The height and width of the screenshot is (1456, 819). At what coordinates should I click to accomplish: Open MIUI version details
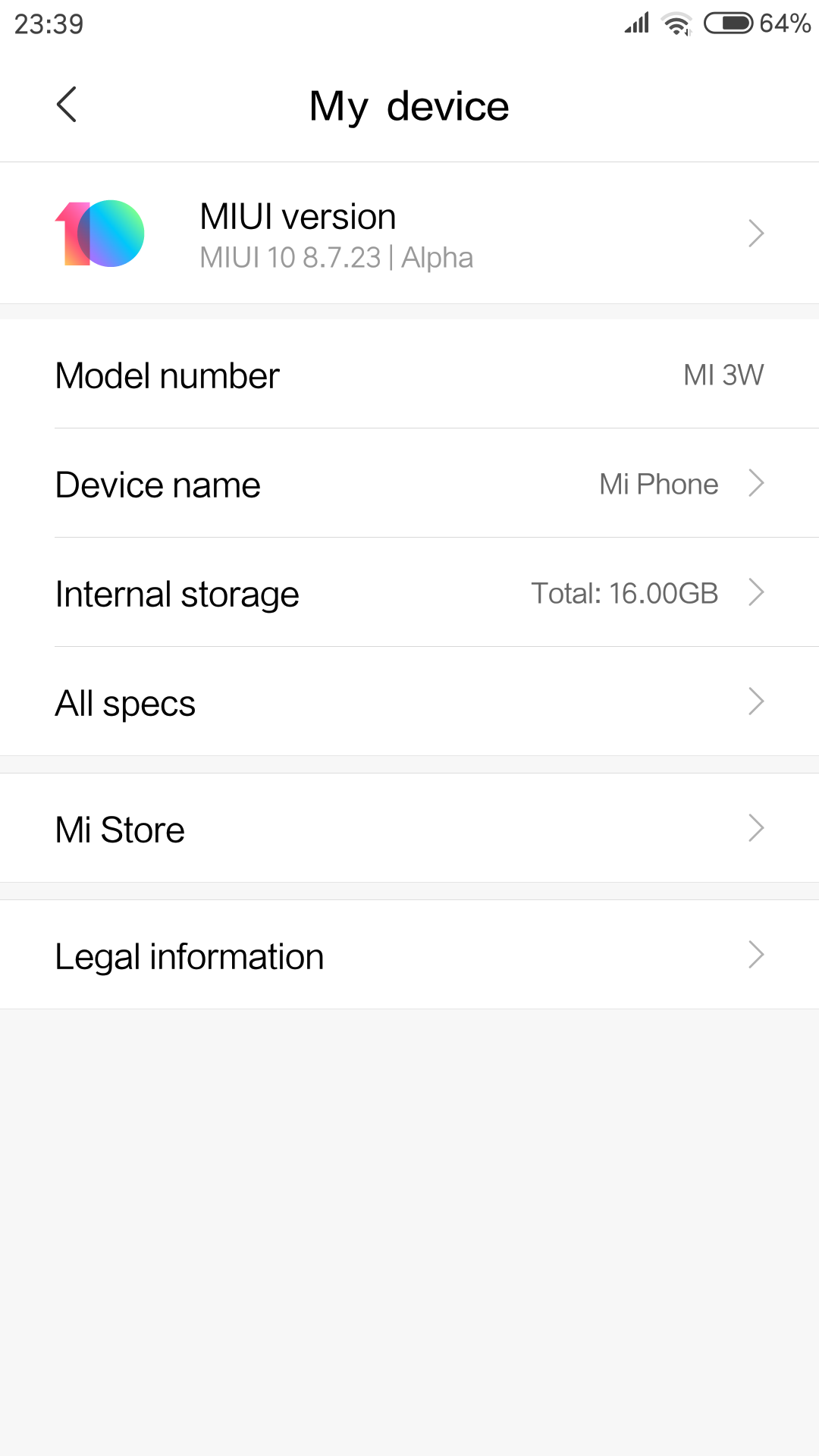[409, 234]
